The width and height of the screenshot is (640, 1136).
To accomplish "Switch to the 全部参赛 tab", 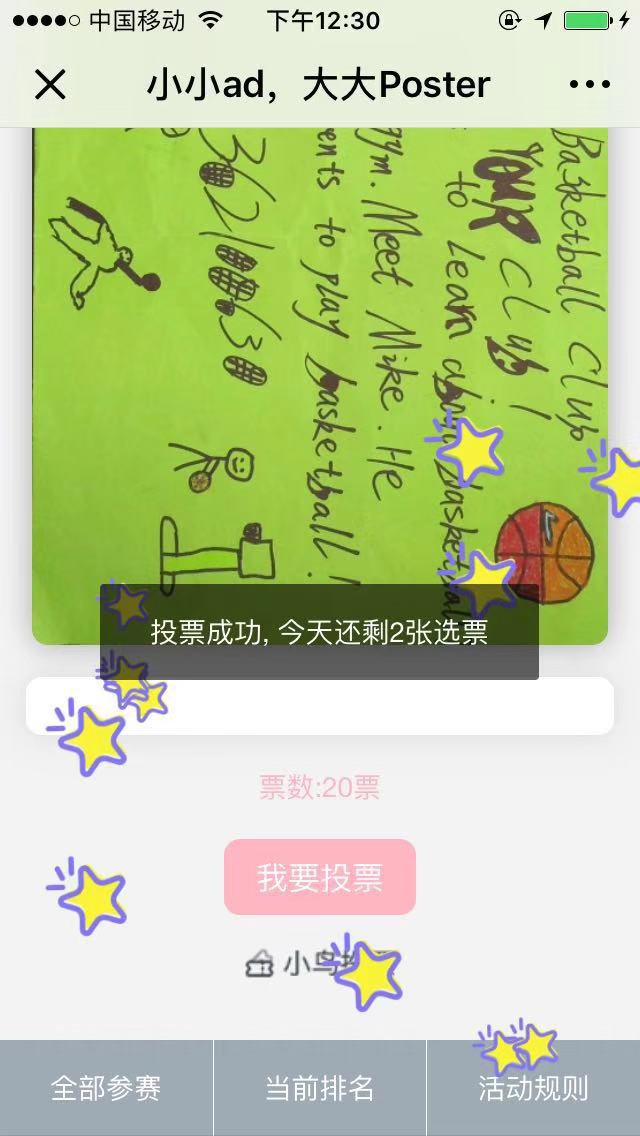I will [x=106, y=1088].
